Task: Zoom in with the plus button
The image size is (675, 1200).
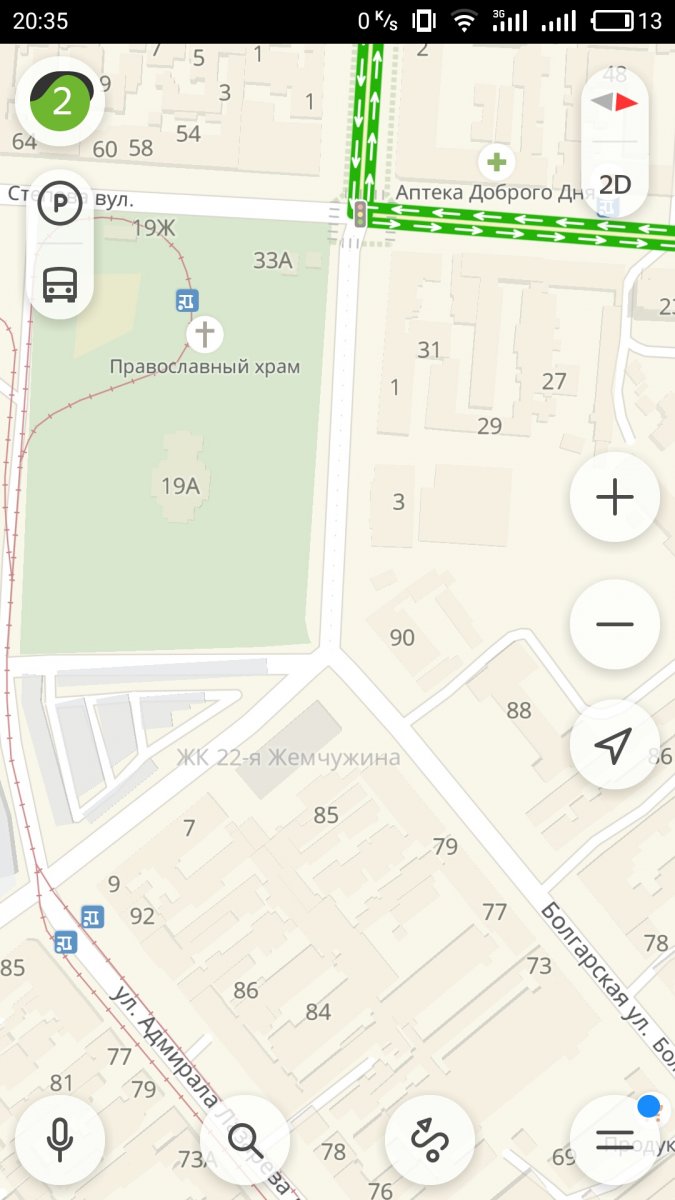Action: point(614,497)
